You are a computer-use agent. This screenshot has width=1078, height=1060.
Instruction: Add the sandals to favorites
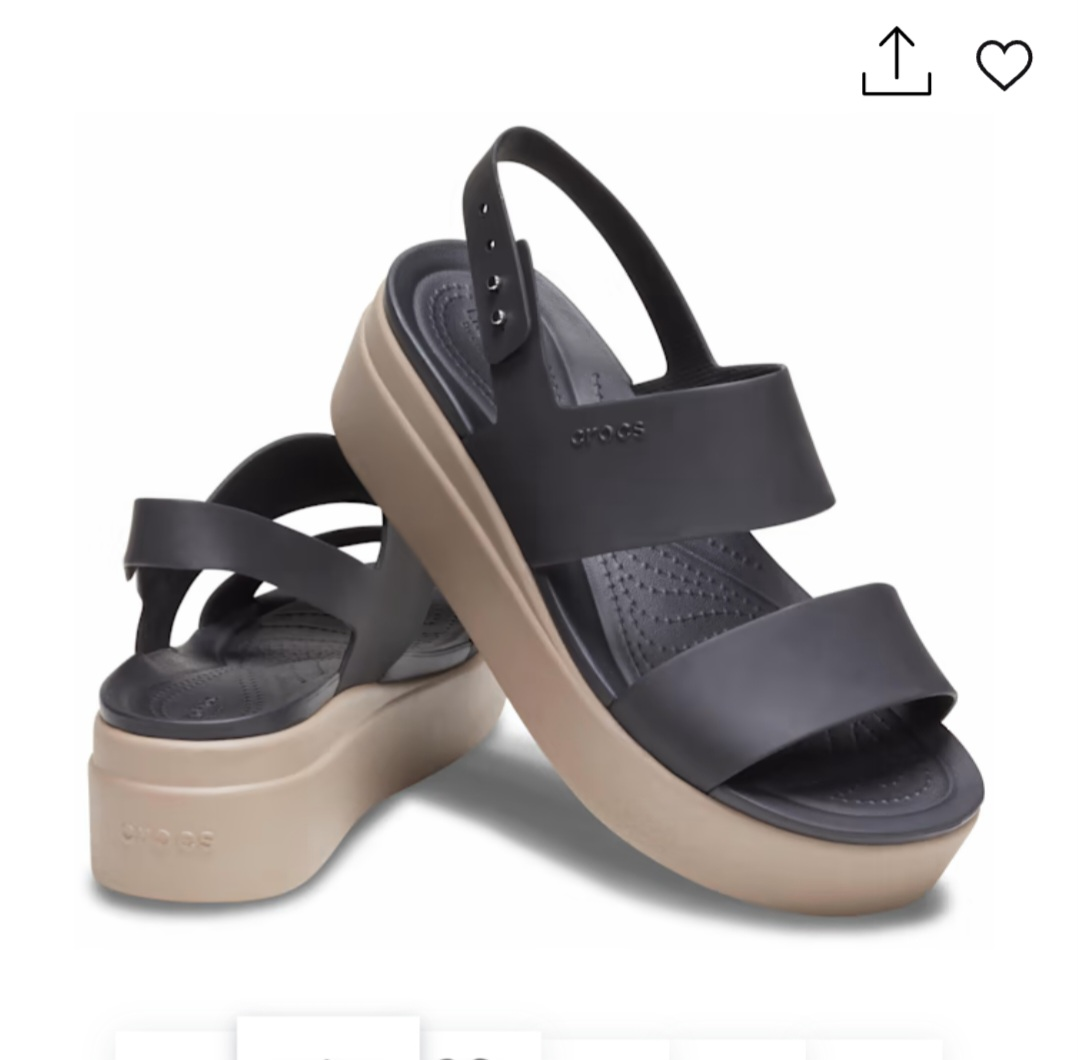coord(1003,64)
